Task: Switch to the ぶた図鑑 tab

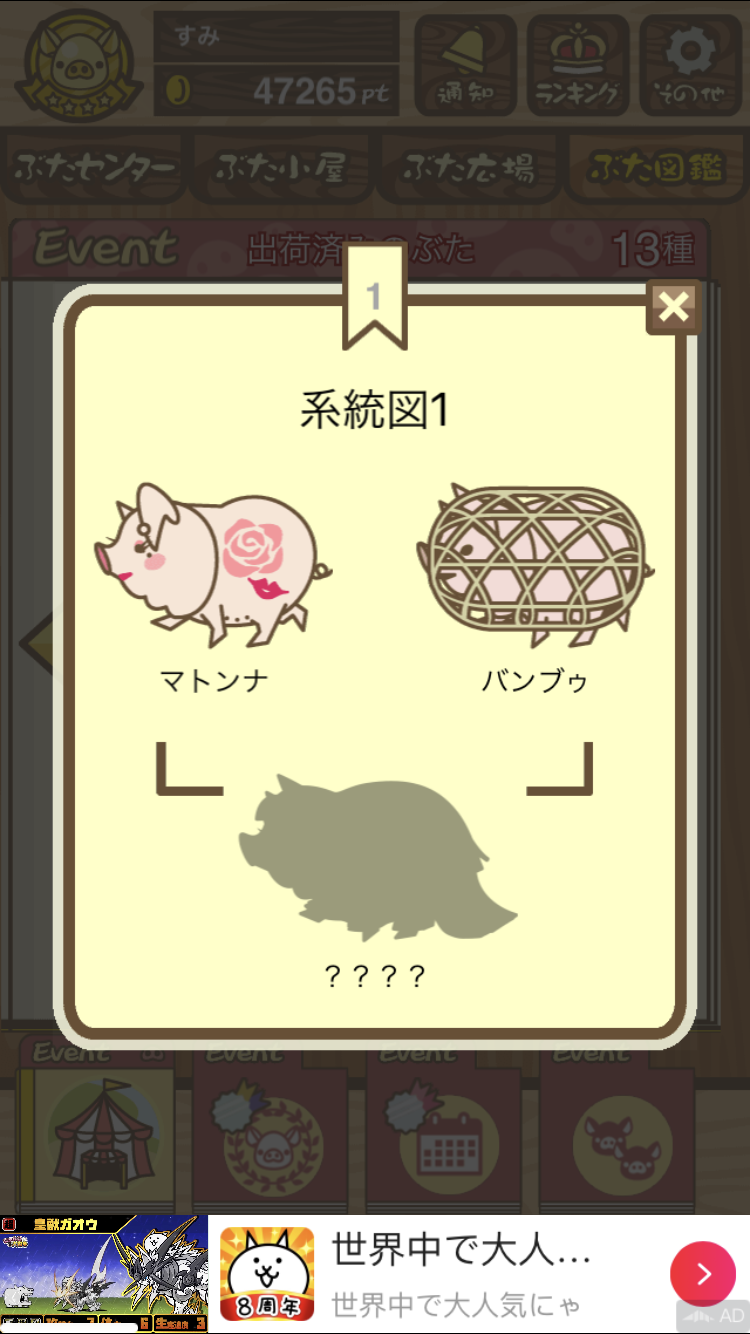Action: pos(655,168)
